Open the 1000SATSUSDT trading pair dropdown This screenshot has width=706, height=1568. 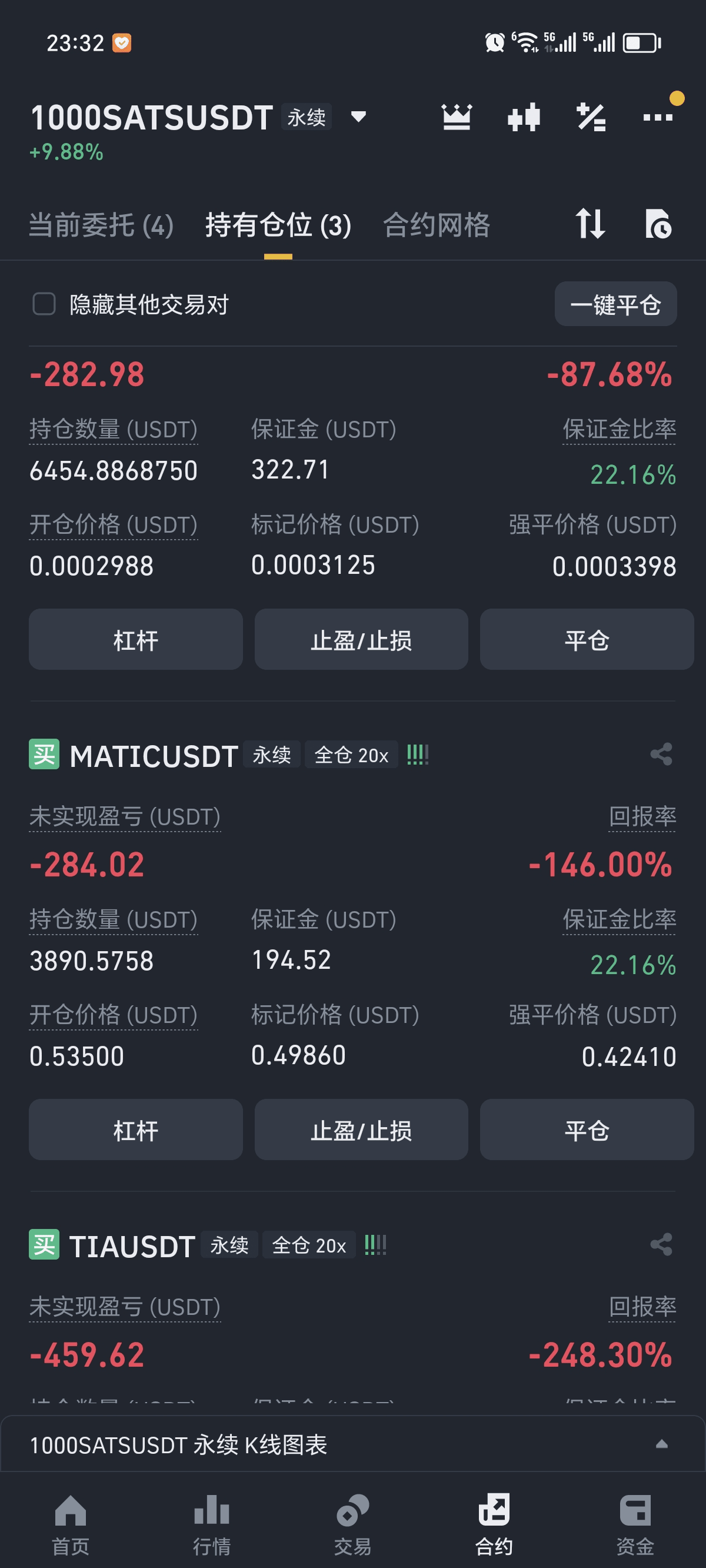click(x=358, y=117)
